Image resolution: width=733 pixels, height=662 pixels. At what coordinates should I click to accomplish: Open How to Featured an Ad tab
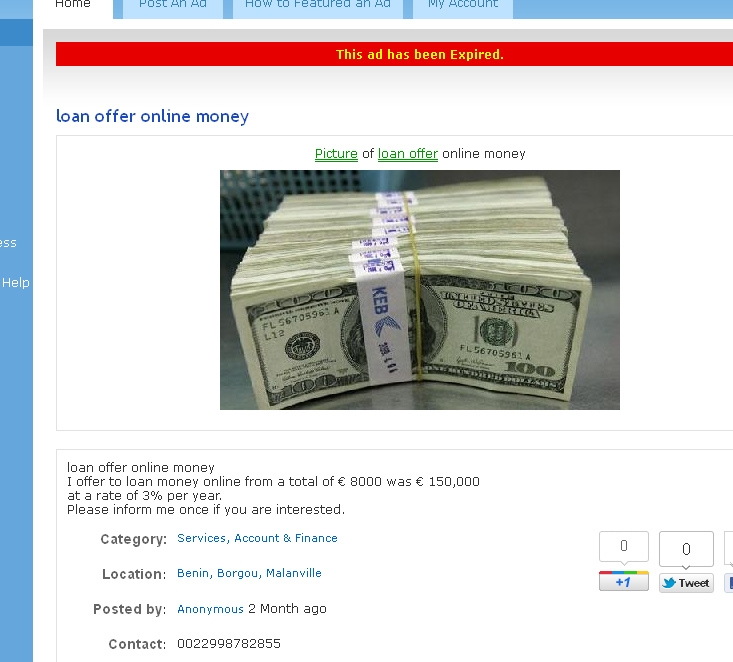pyautogui.click(x=317, y=6)
